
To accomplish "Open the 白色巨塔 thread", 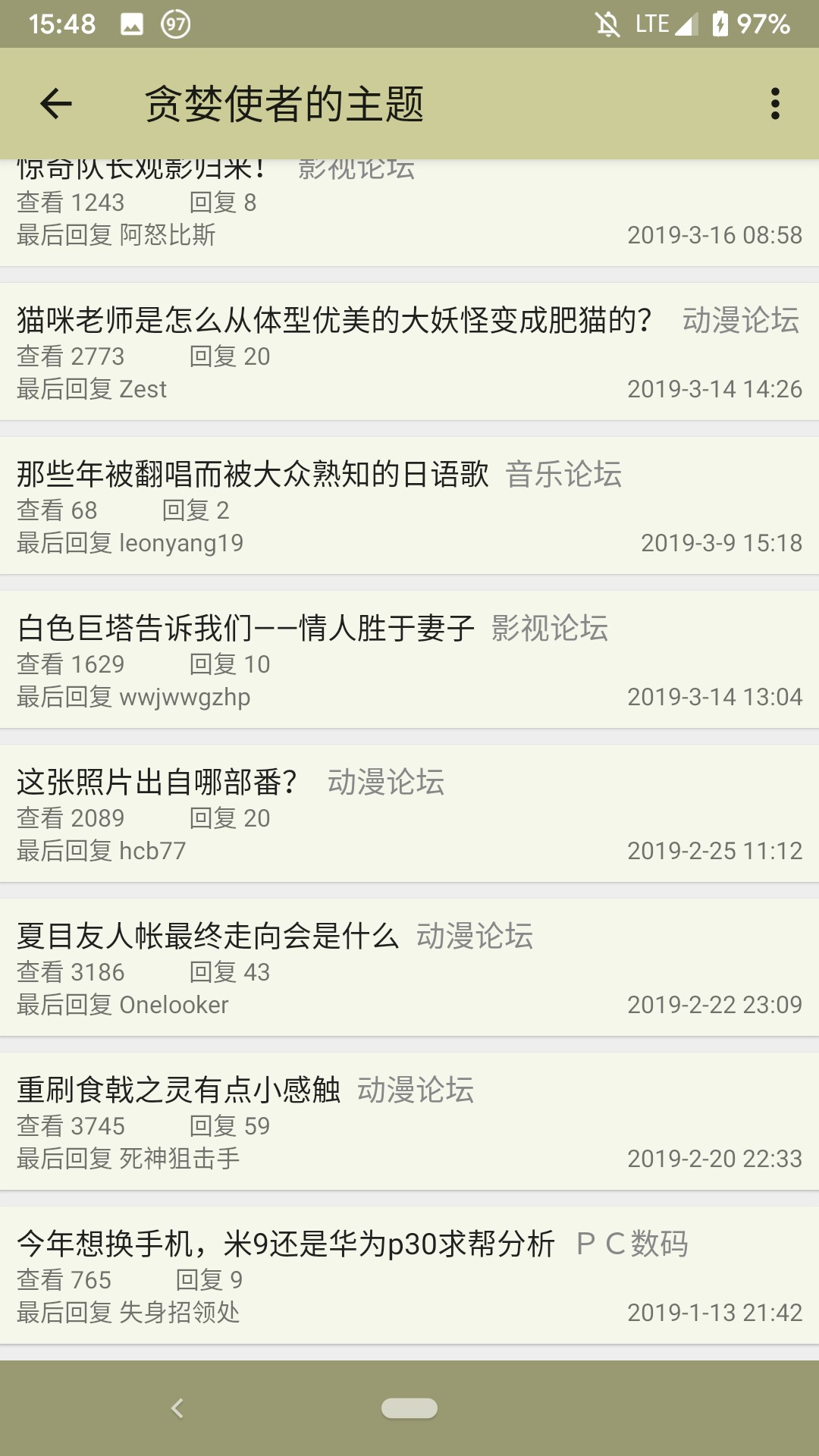I will 246,629.
